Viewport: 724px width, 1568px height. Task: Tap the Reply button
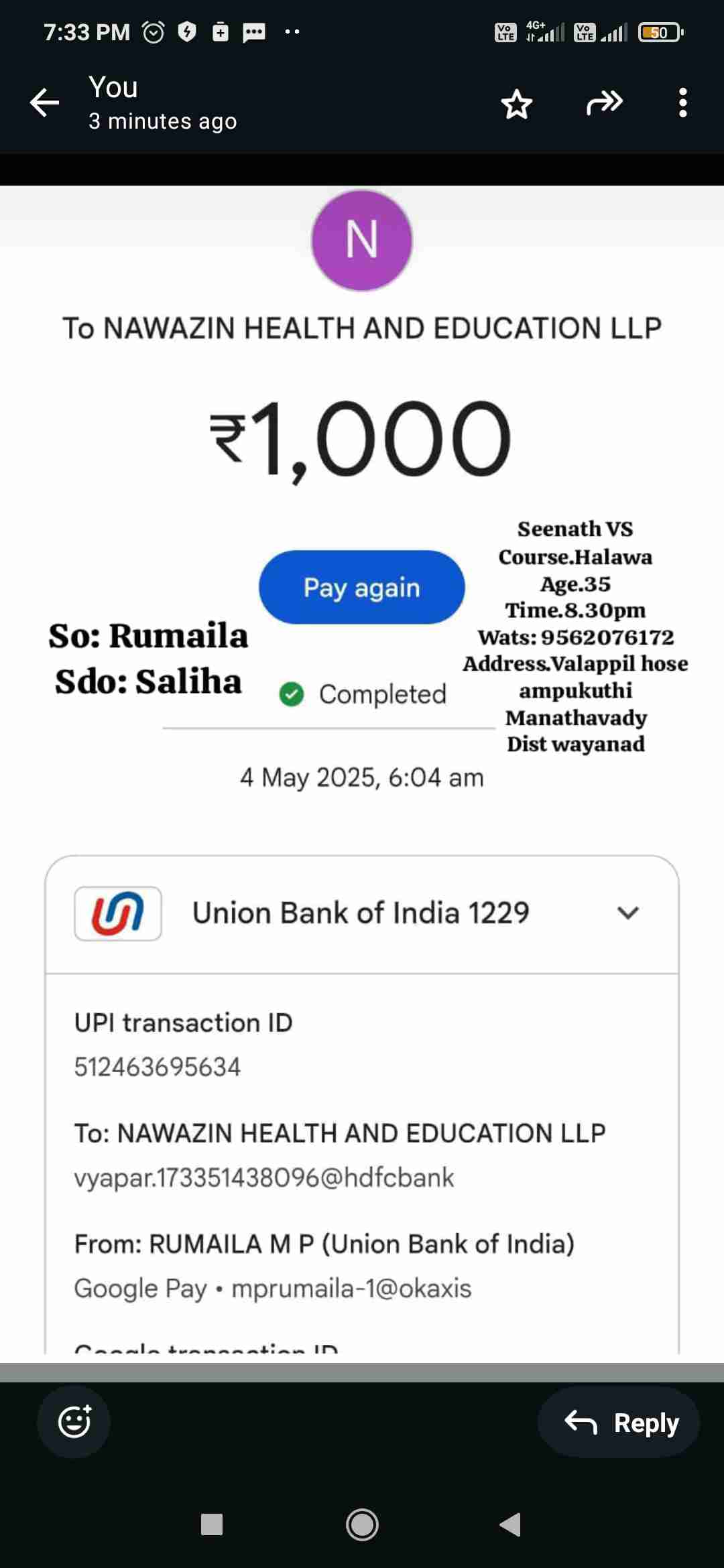[619, 1422]
